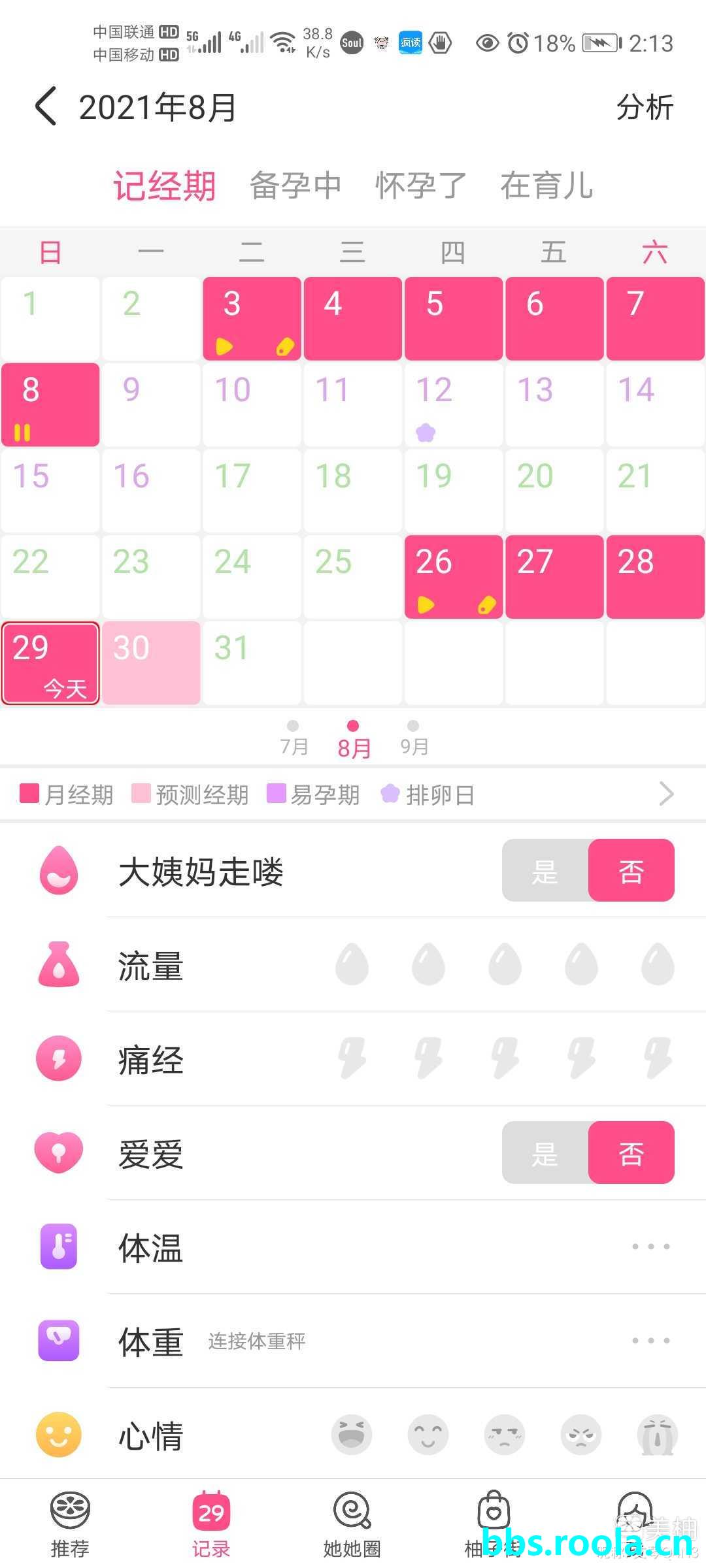Open the 体重 weight entry

(x=650, y=1341)
